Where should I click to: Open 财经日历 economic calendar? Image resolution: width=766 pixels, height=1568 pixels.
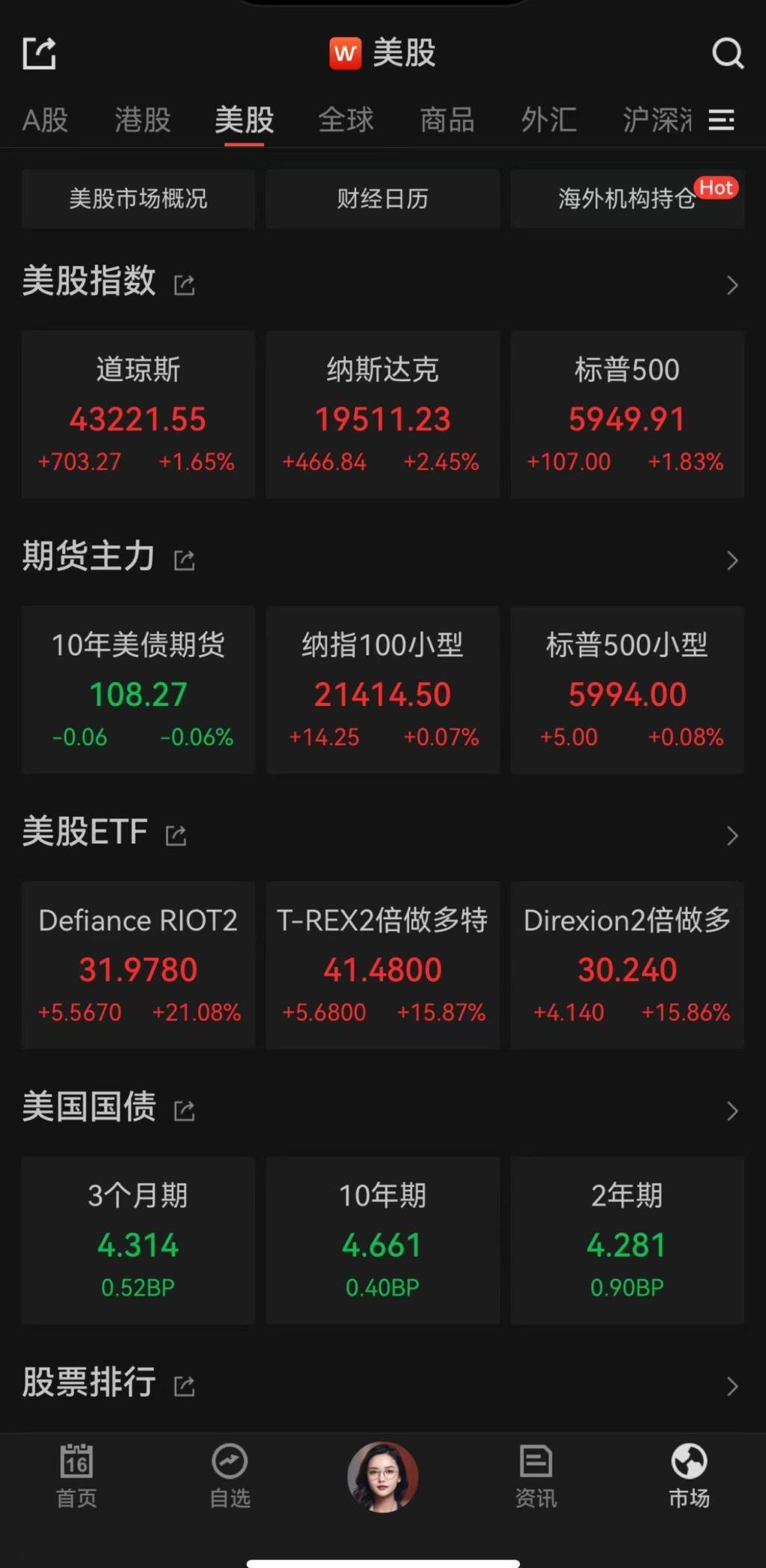(382, 198)
